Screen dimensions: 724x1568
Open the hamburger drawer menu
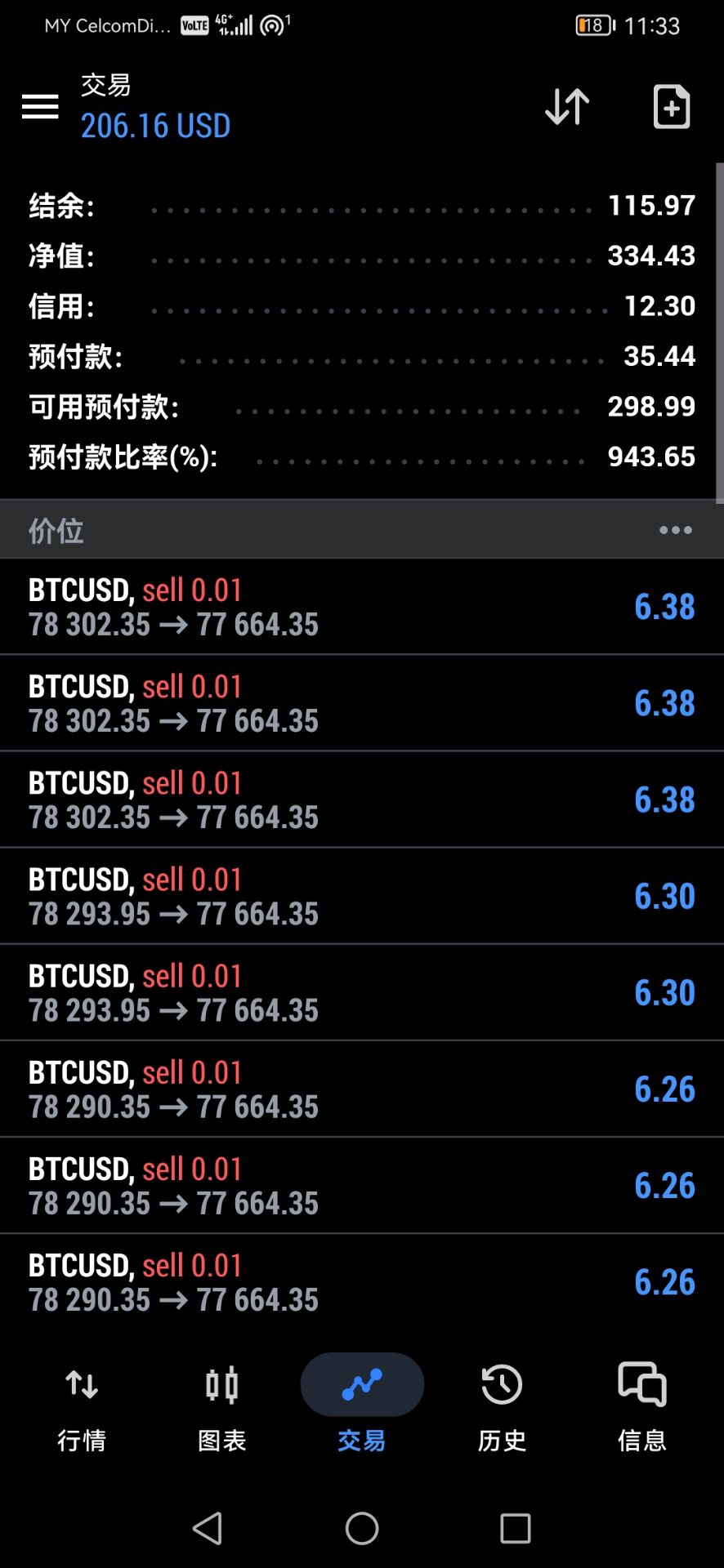pos(40,106)
